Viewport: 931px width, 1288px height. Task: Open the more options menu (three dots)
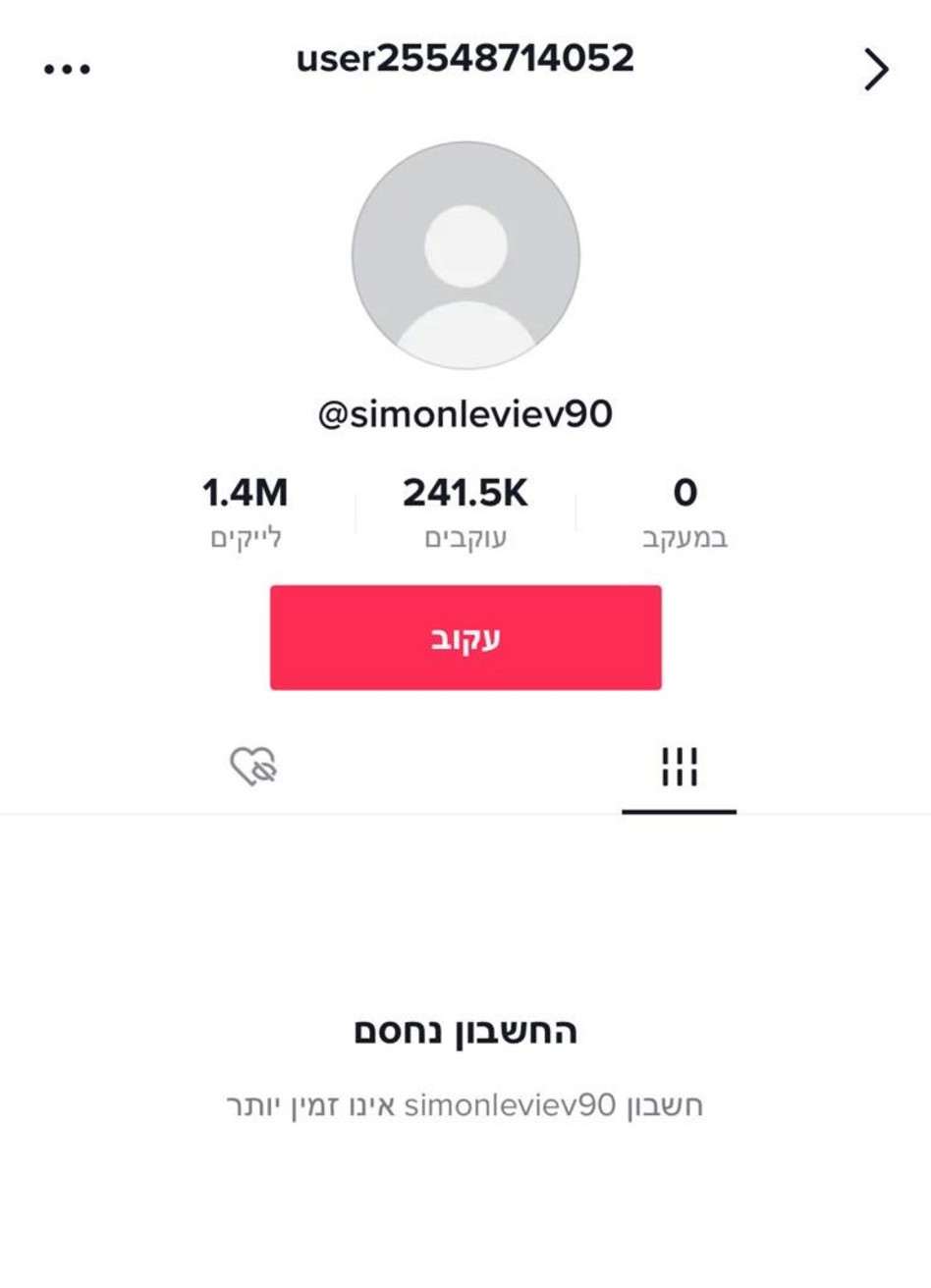coord(69,67)
